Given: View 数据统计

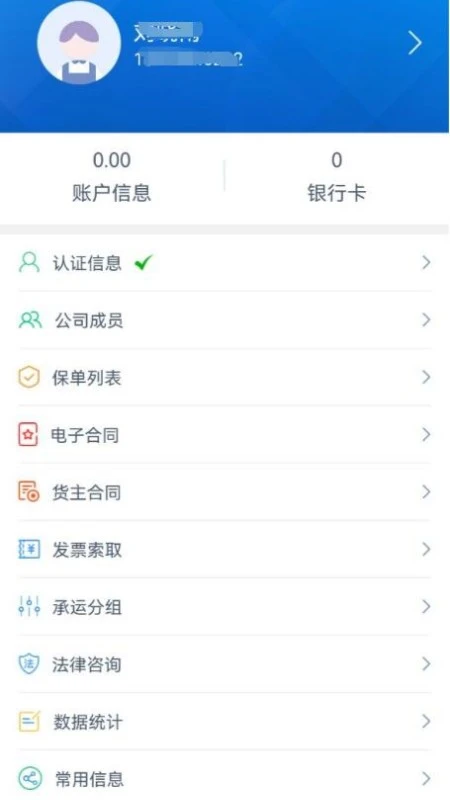Looking at the screenshot, I should coord(224,721).
